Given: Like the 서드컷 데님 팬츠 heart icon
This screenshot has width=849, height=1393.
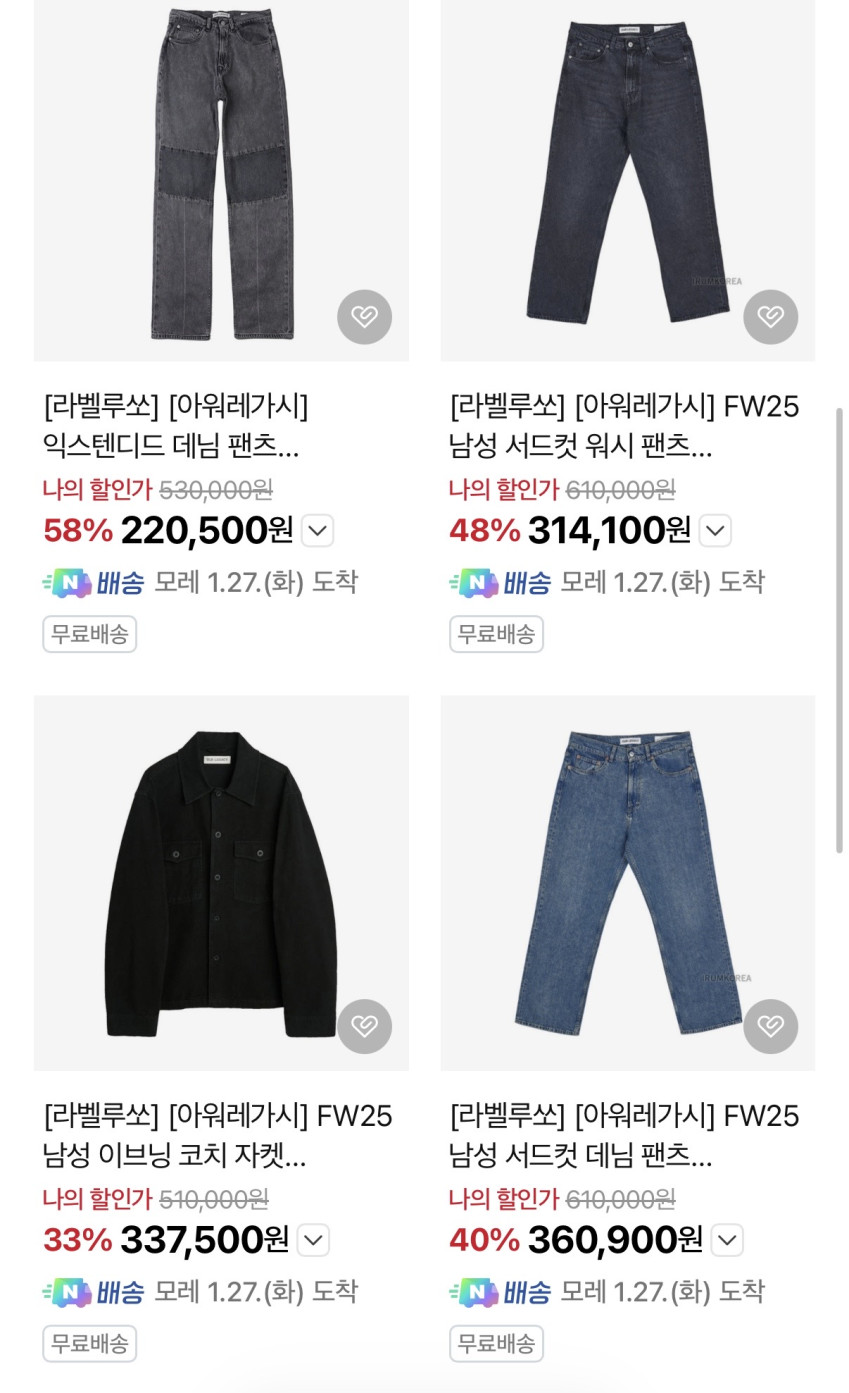Looking at the screenshot, I should (x=770, y=1026).
